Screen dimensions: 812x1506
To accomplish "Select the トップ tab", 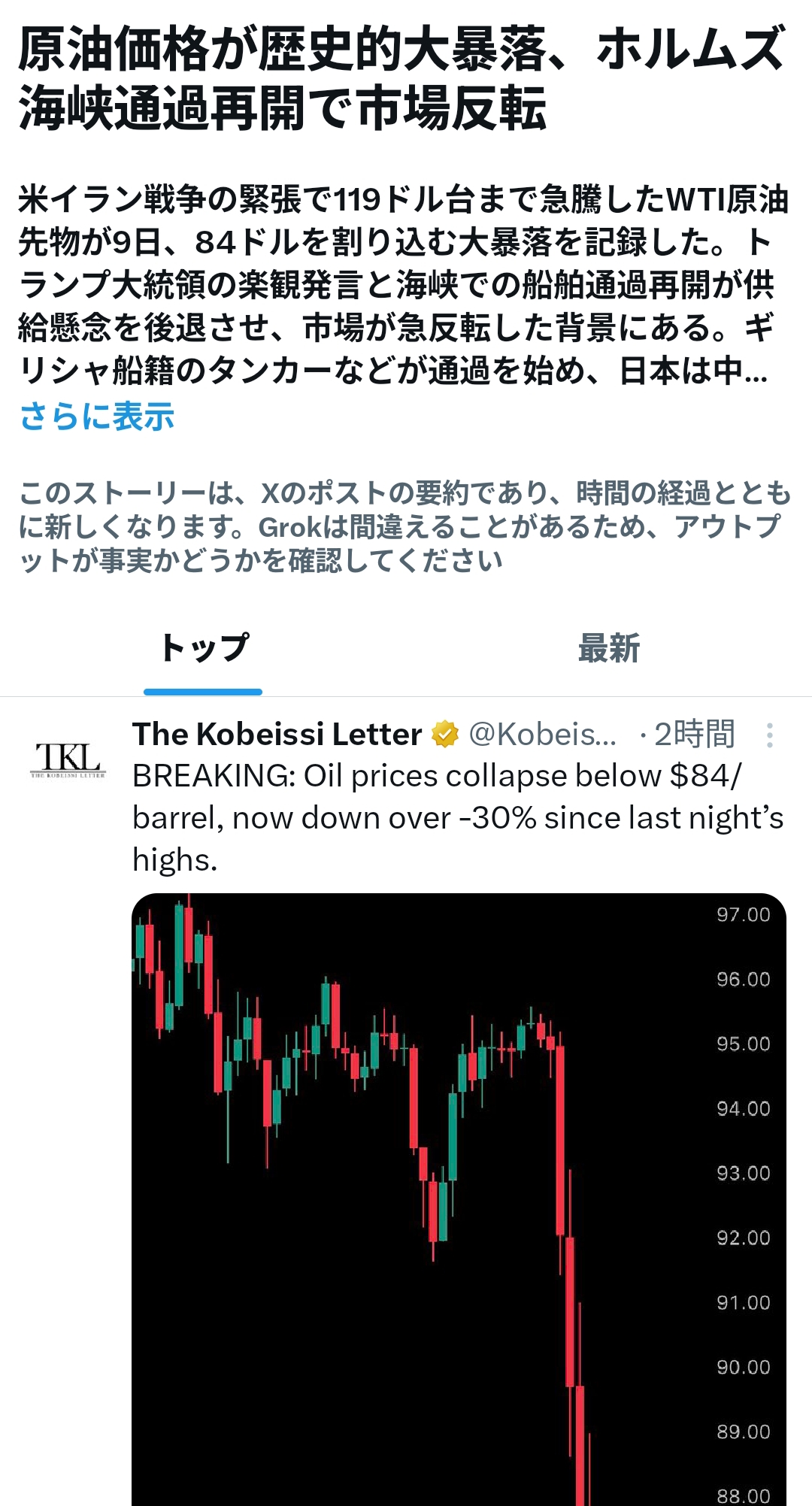I will [x=203, y=648].
